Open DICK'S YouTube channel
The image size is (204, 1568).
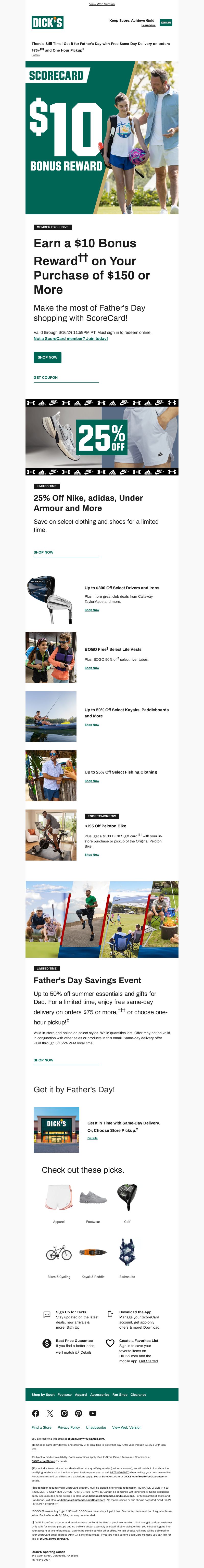click(x=93, y=1413)
